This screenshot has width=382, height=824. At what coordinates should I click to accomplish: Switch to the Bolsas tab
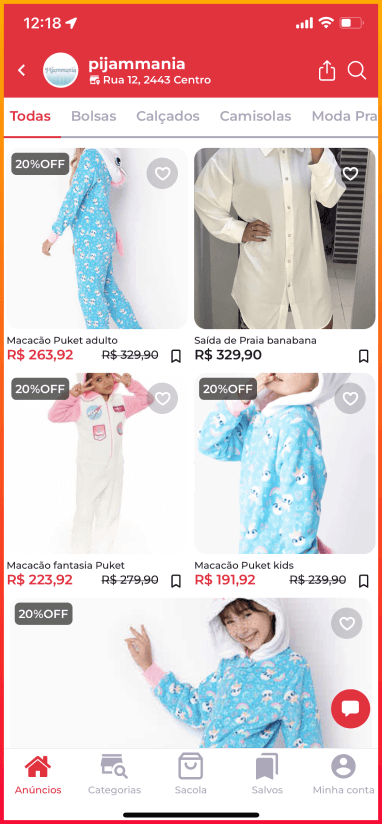click(94, 116)
